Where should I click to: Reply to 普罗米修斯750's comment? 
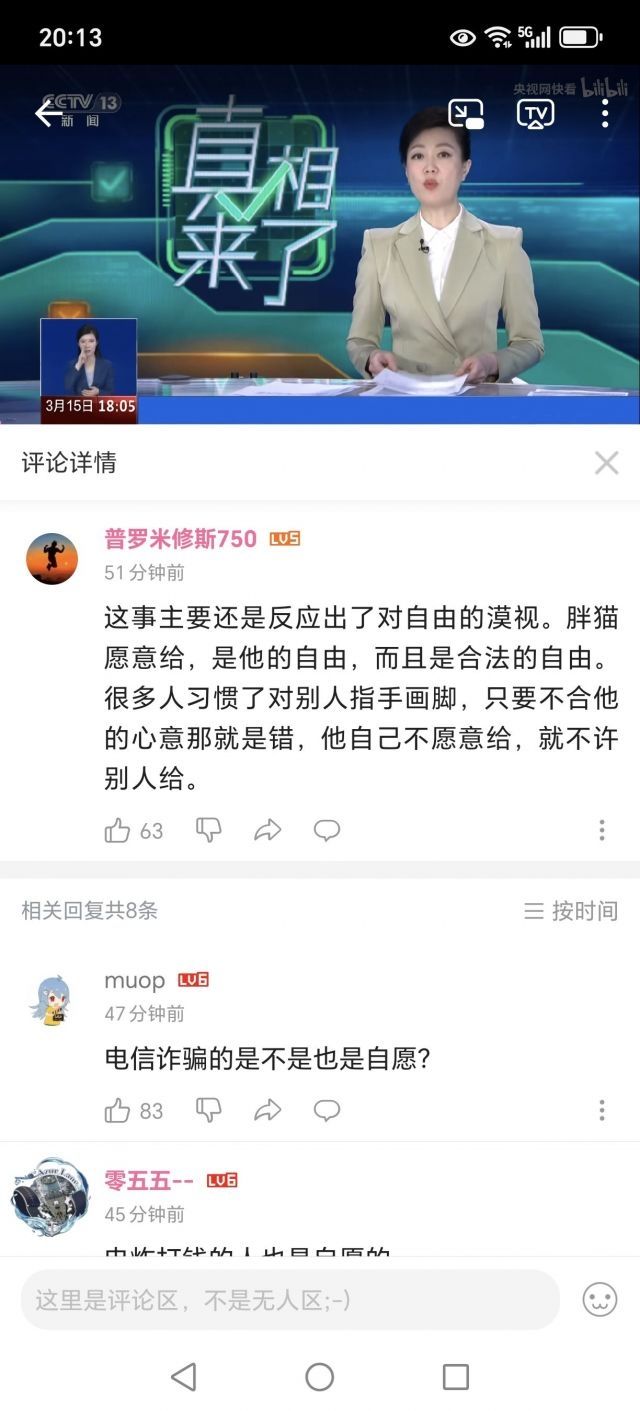coord(327,830)
